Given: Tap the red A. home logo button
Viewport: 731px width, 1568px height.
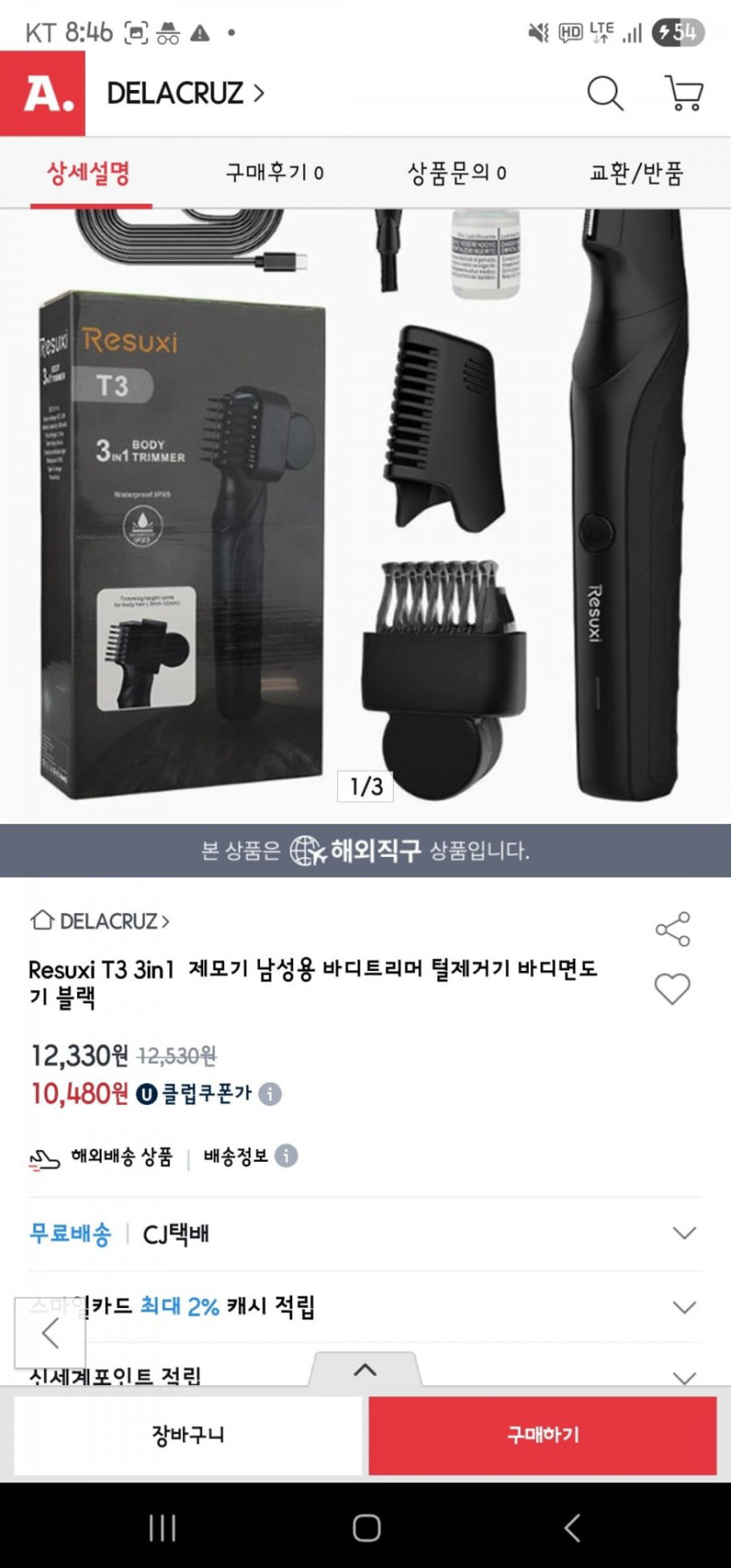Looking at the screenshot, I should pyautogui.click(x=43, y=94).
